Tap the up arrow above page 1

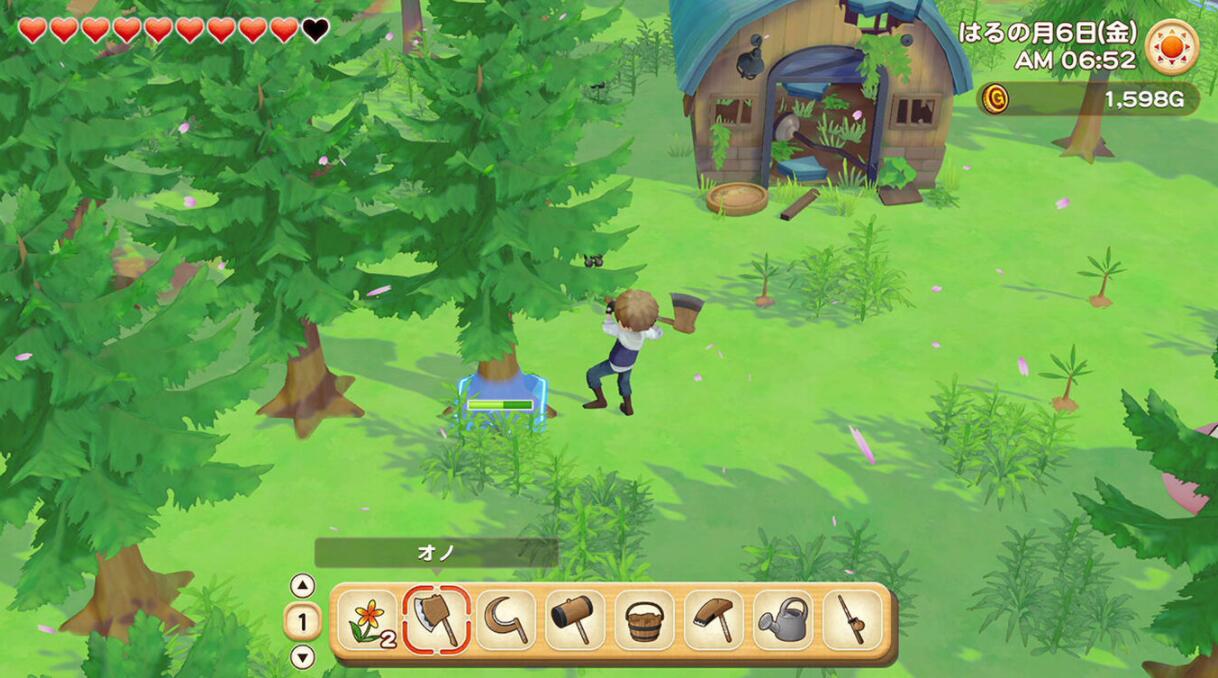click(302, 586)
